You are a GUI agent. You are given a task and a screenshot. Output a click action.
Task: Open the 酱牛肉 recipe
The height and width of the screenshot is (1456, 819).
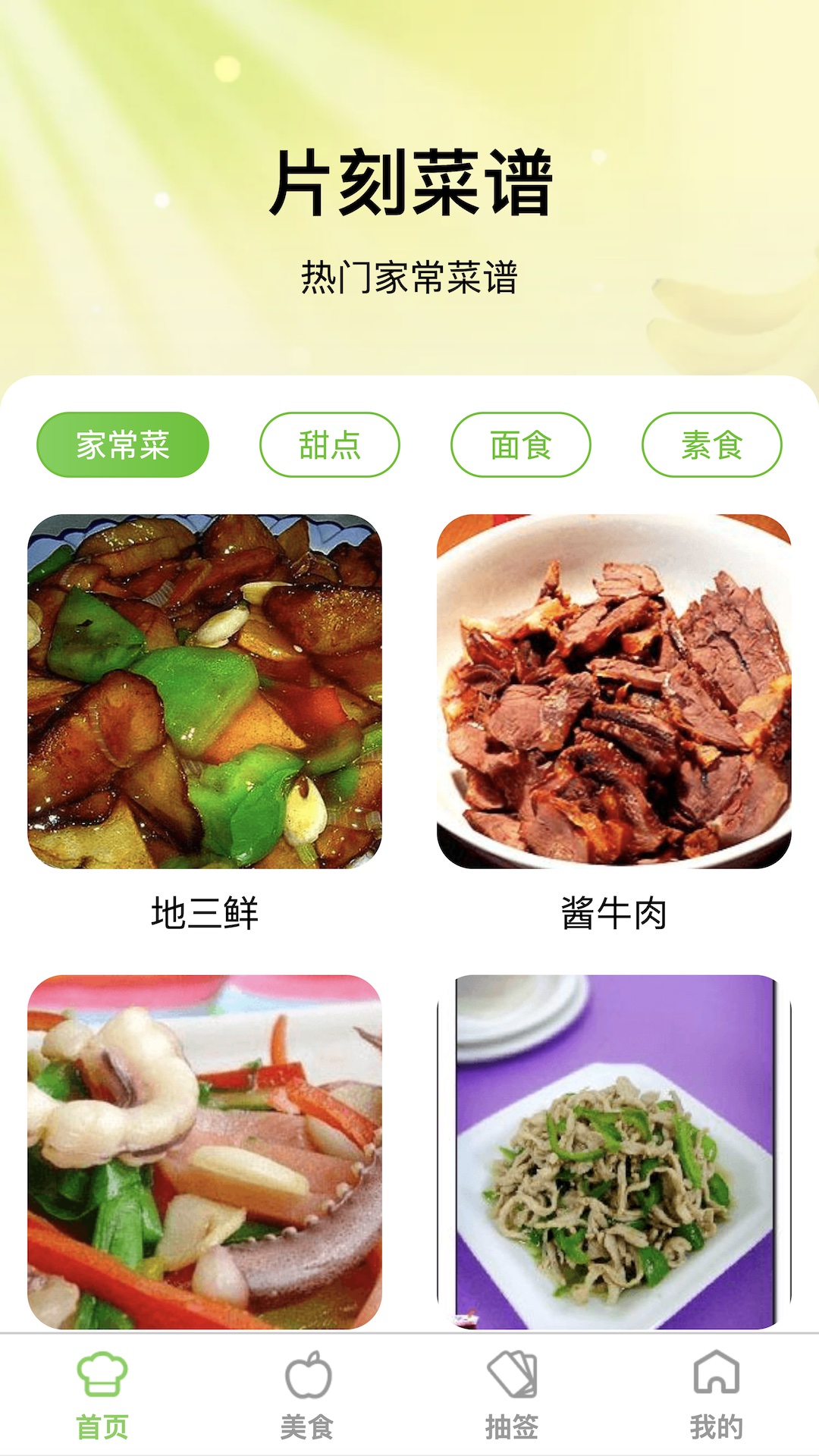(614, 914)
